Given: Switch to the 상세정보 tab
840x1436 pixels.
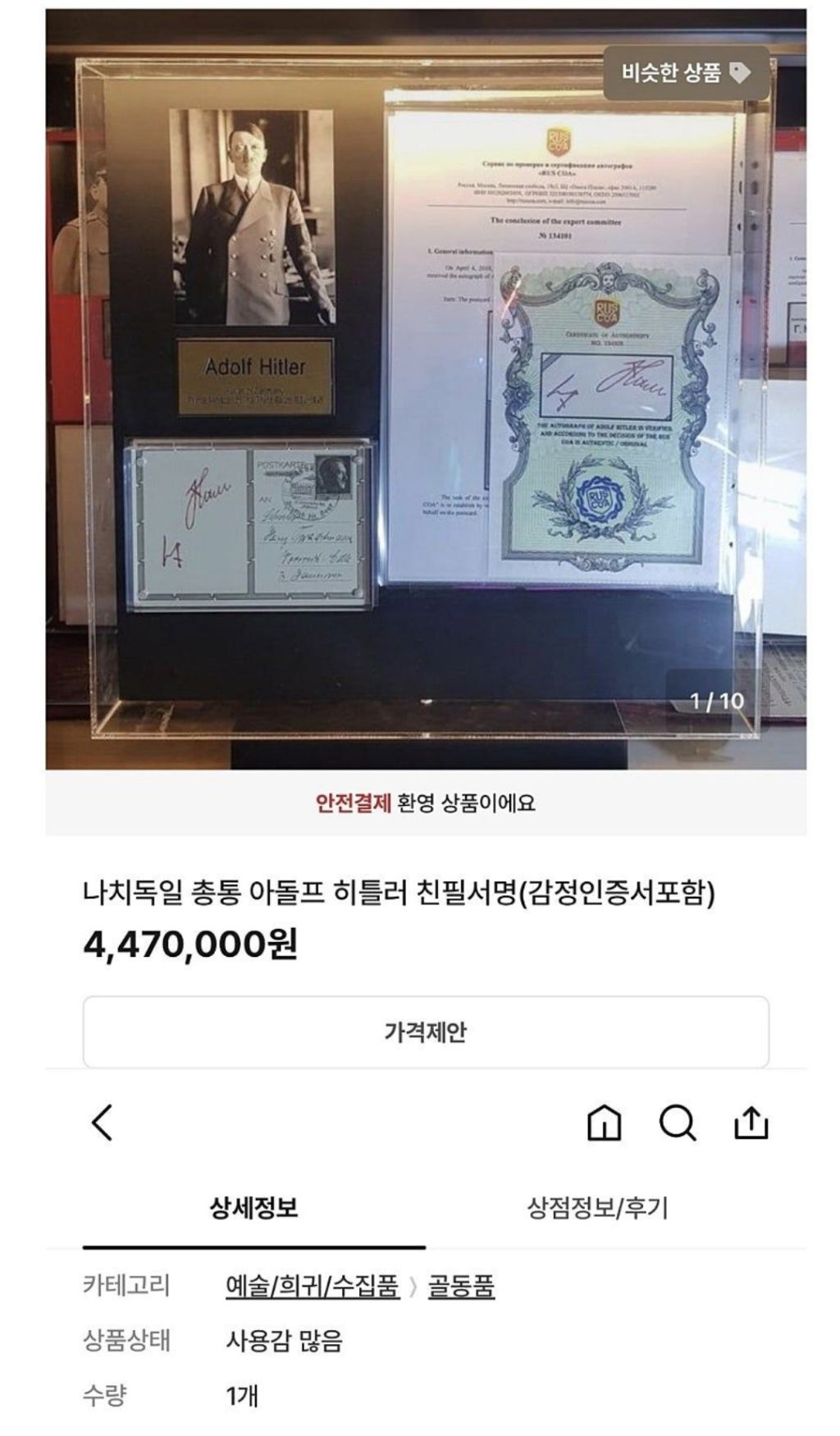Looking at the screenshot, I should (253, 1208).
